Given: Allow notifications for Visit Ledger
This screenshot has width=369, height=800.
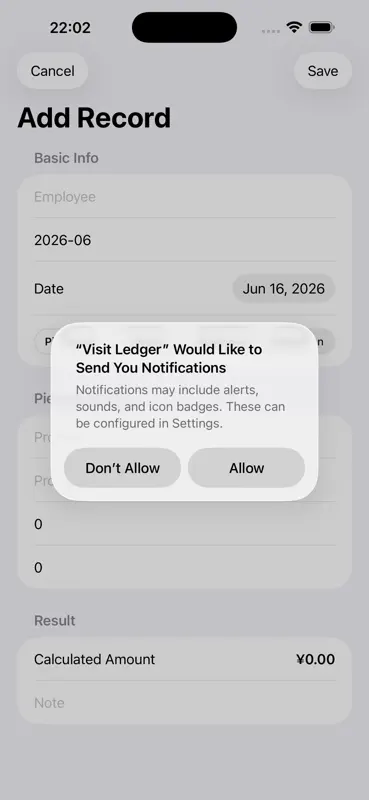Looking at the screenshot, I should 247,468.
